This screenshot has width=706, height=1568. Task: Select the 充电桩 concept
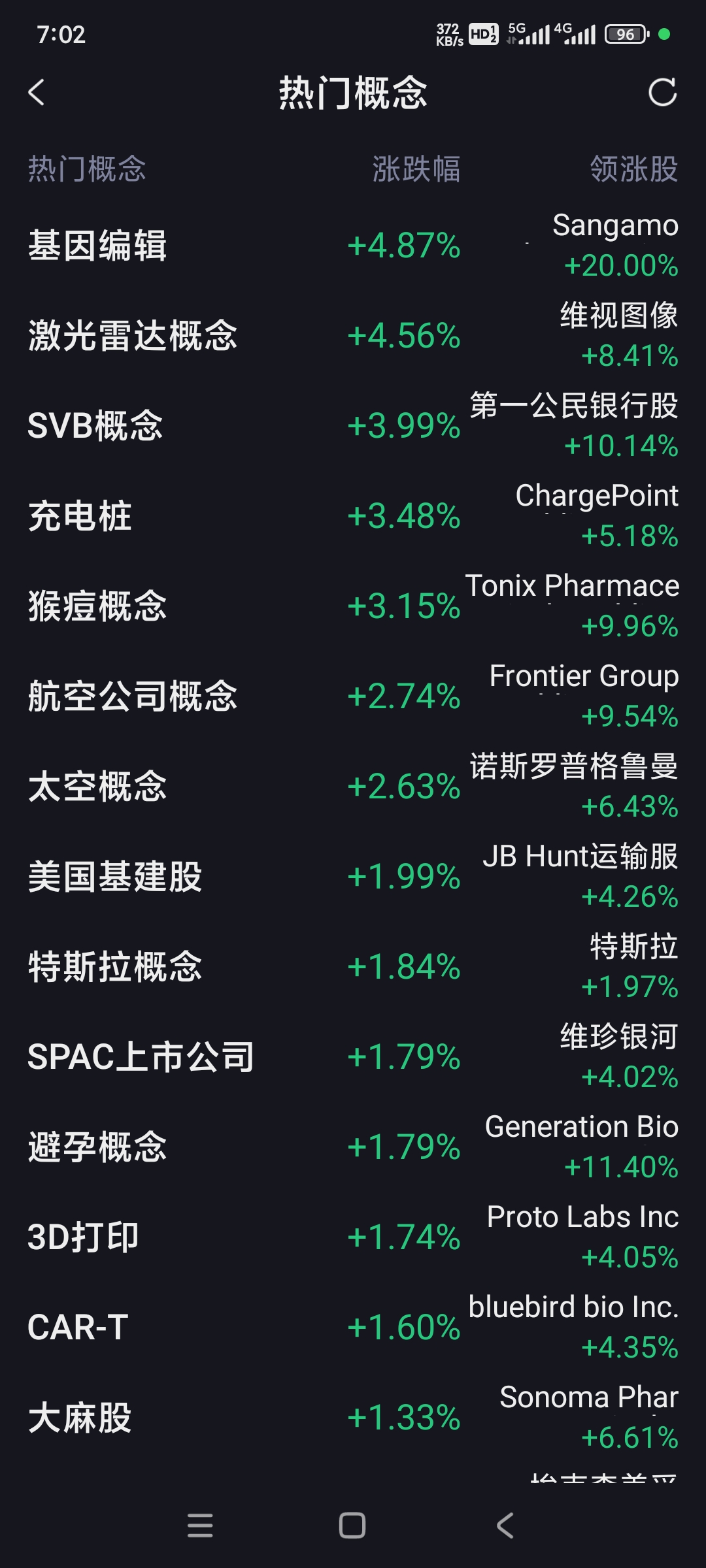81,516
